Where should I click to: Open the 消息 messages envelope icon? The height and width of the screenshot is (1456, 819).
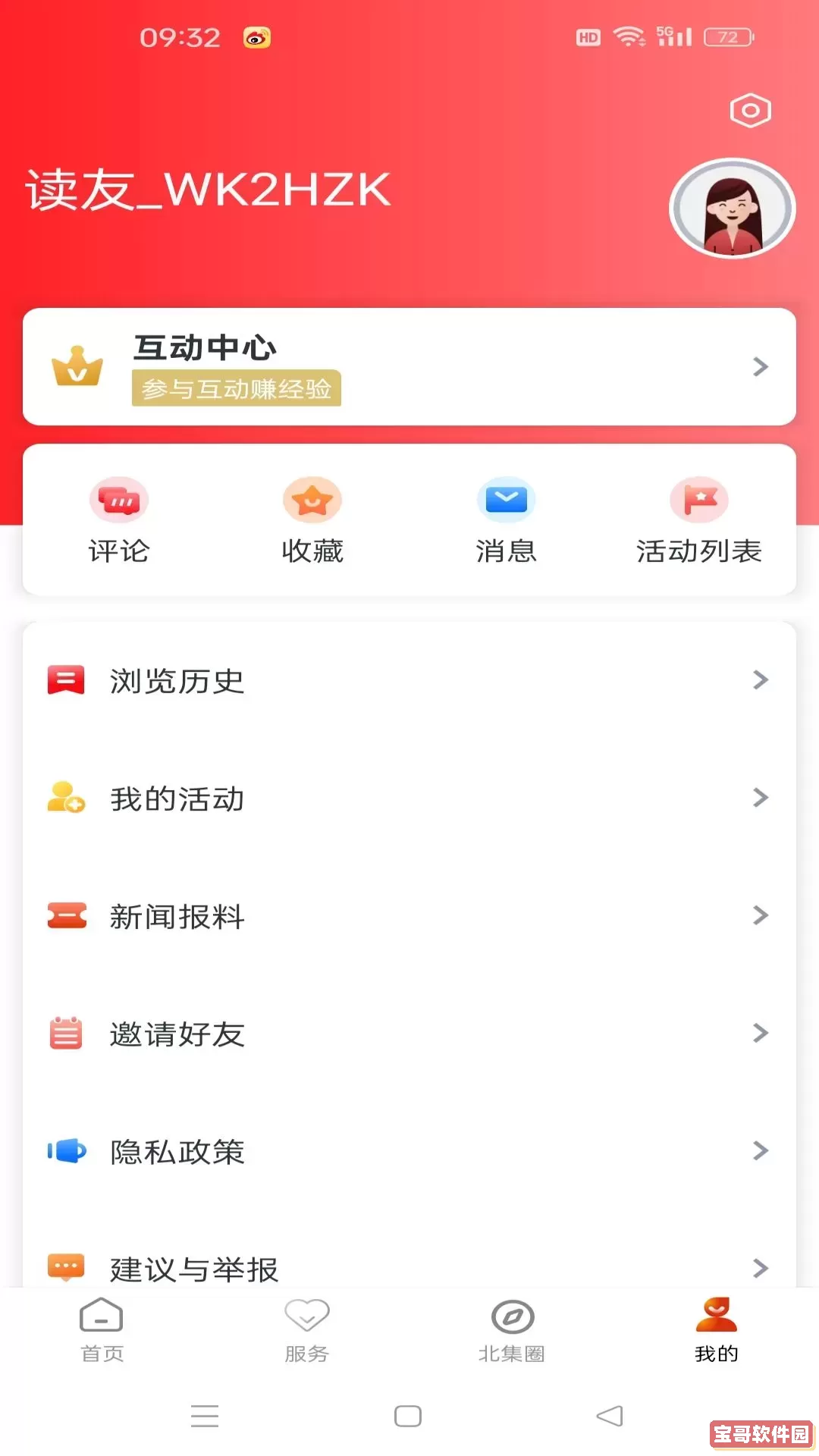(507, 500)
